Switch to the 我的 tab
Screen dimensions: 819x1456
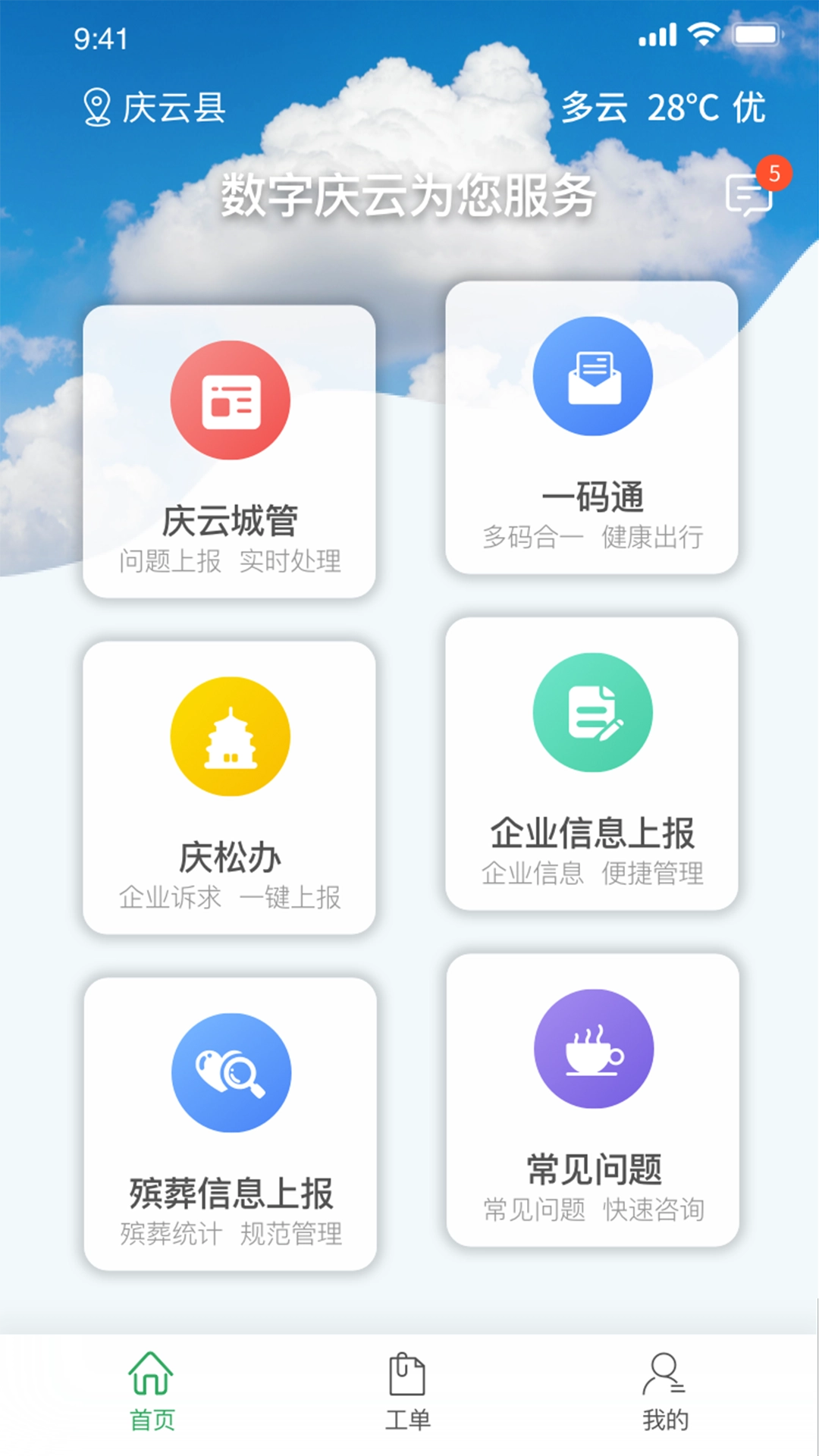(664, 1399)
